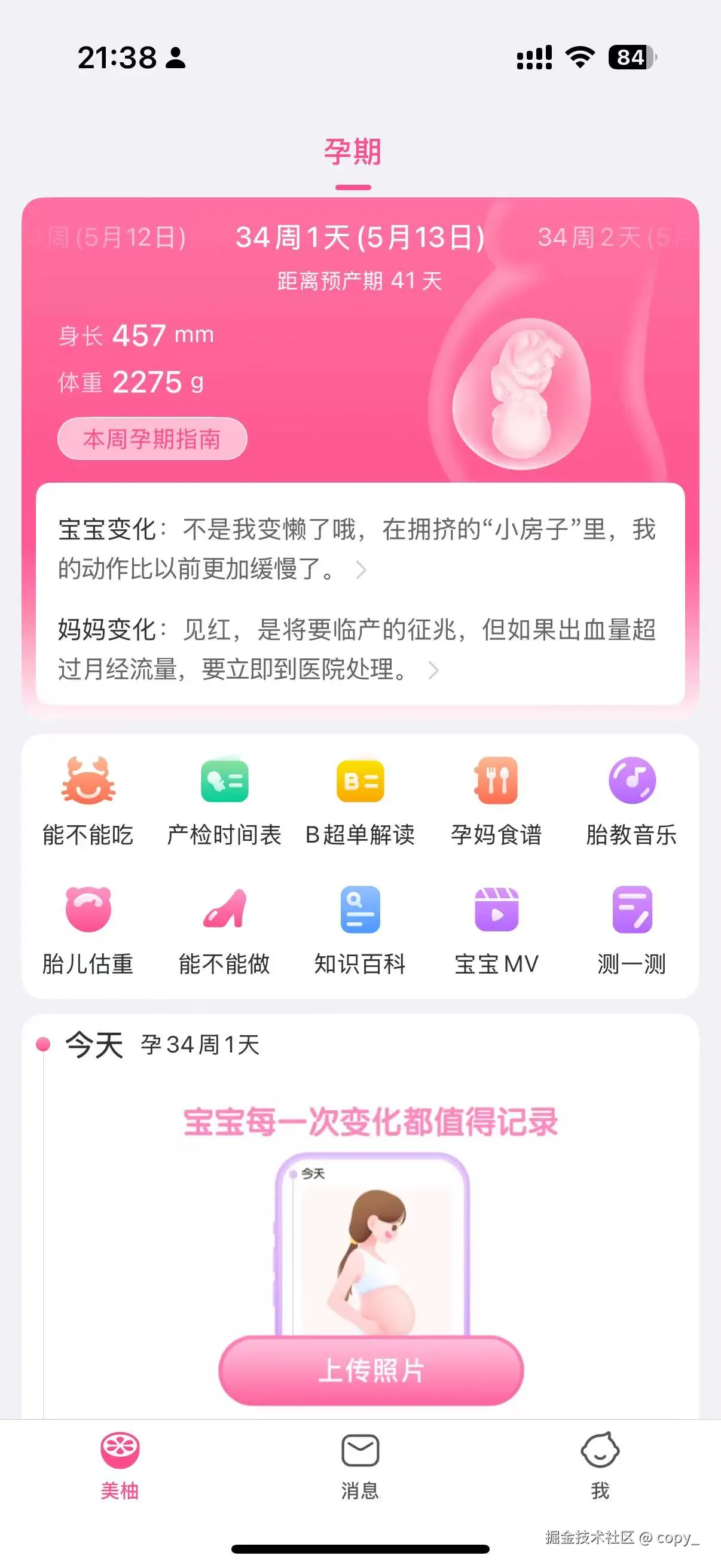Select the 5月12日 previous day
This screenshot has width=721, height=1568.
click(x=115, y=237)
